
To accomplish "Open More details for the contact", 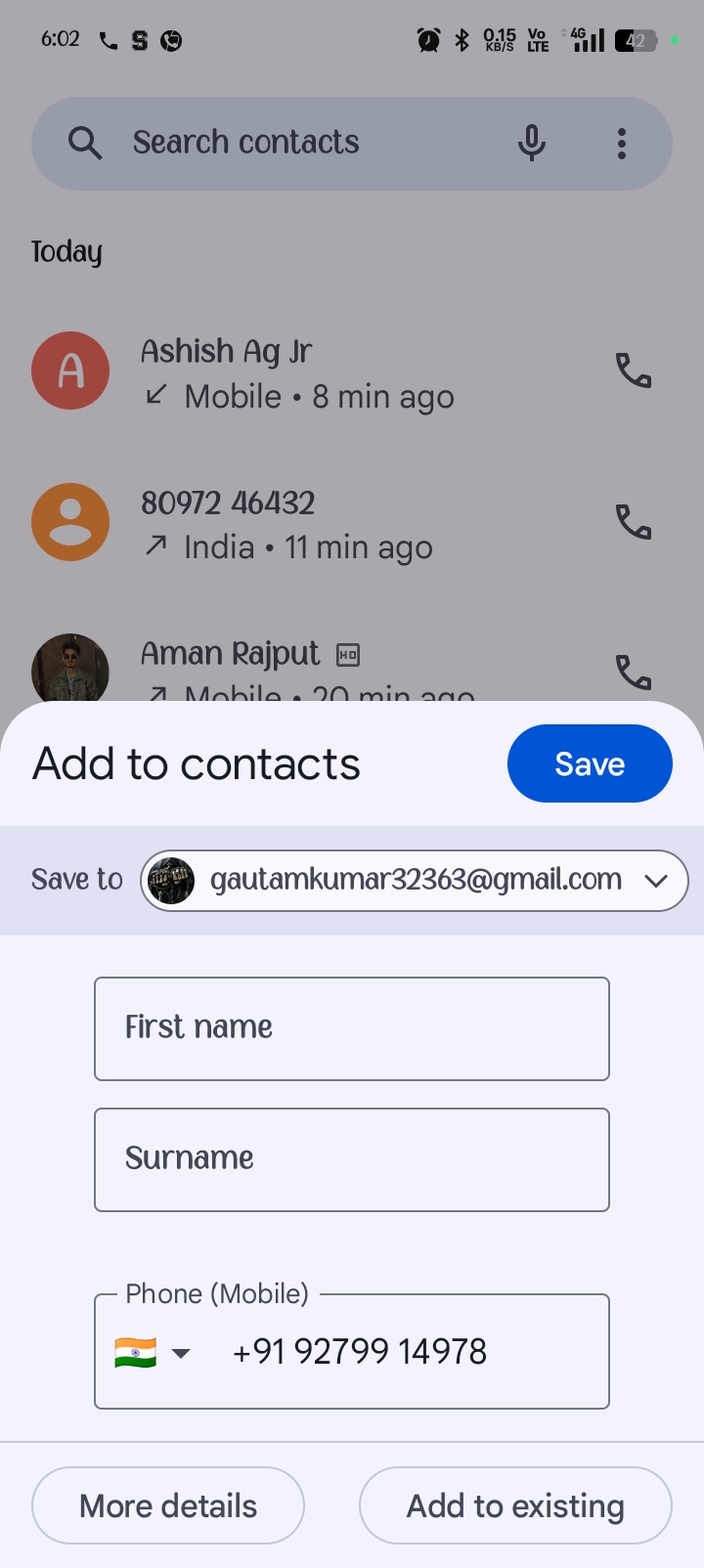I will [168, 1505].
